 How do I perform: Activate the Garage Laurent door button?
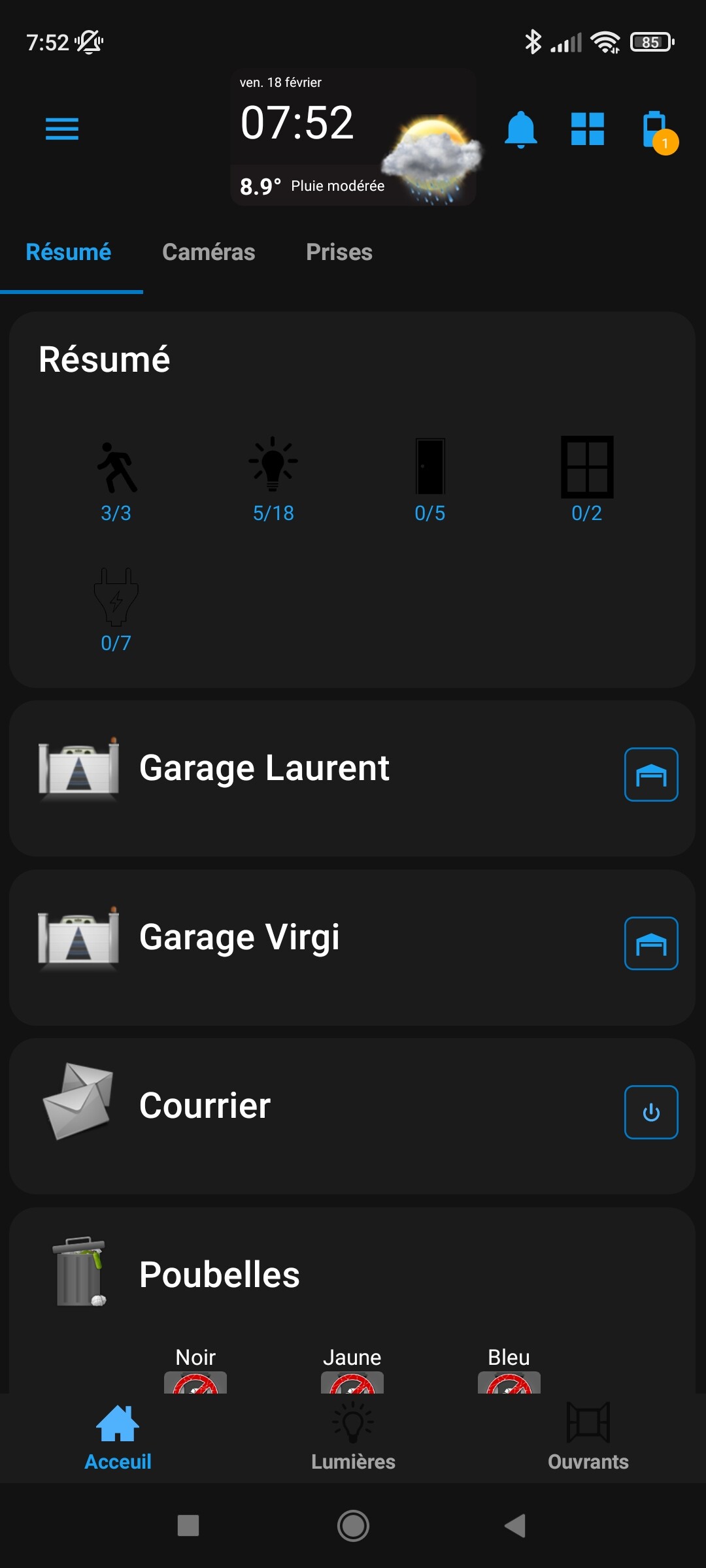651,774
